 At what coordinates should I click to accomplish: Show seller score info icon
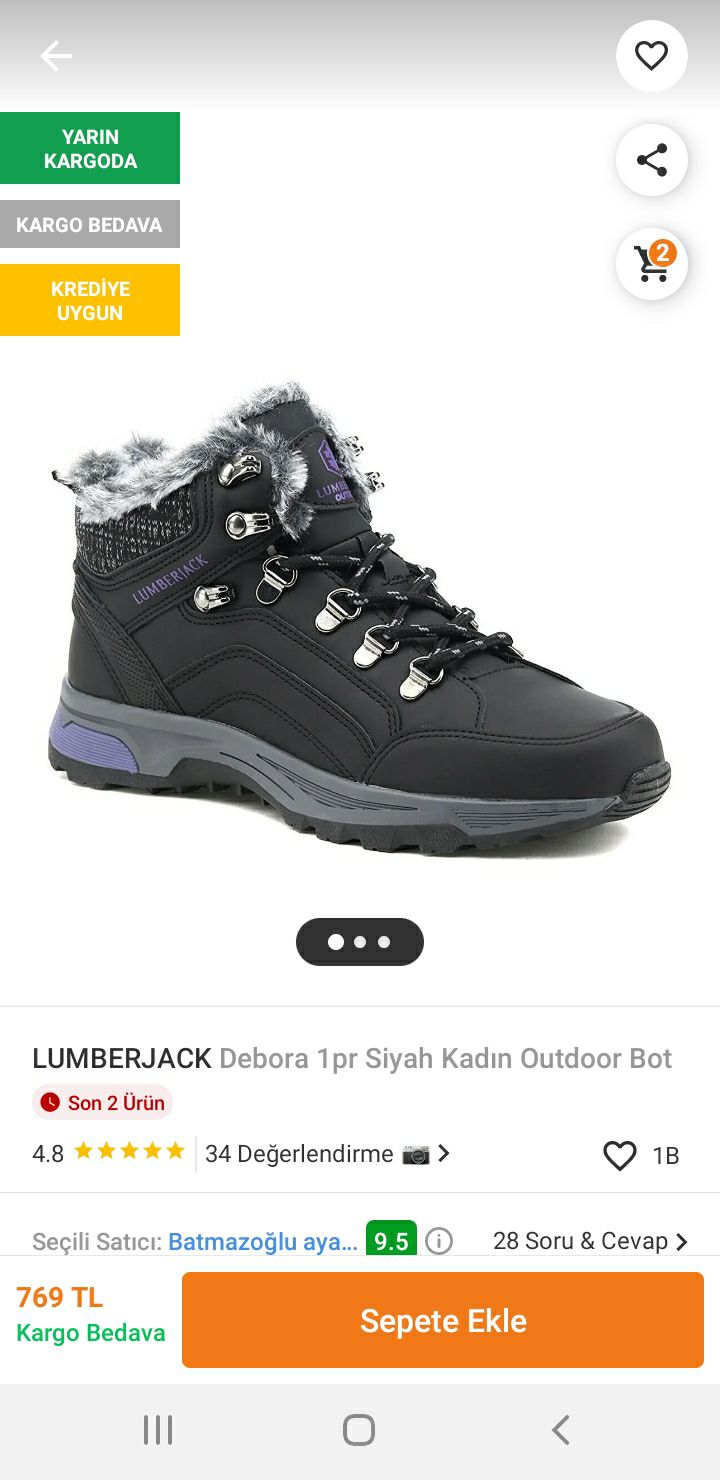point(439,1241)
